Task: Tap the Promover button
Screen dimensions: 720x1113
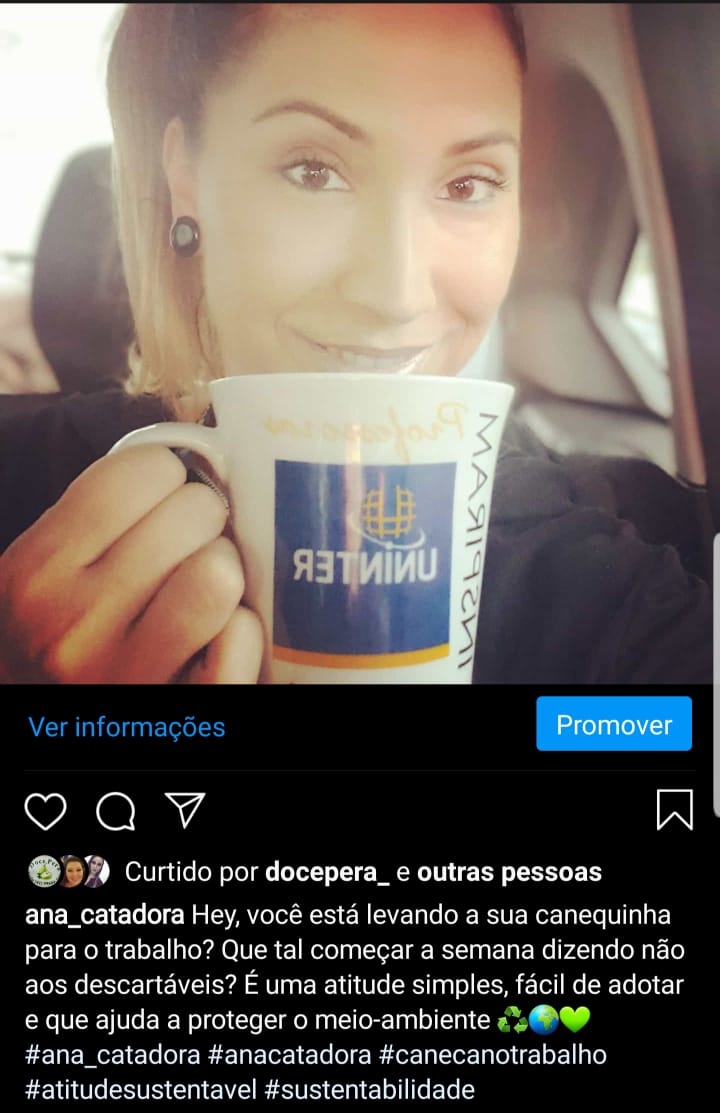Action: (613, 724)
